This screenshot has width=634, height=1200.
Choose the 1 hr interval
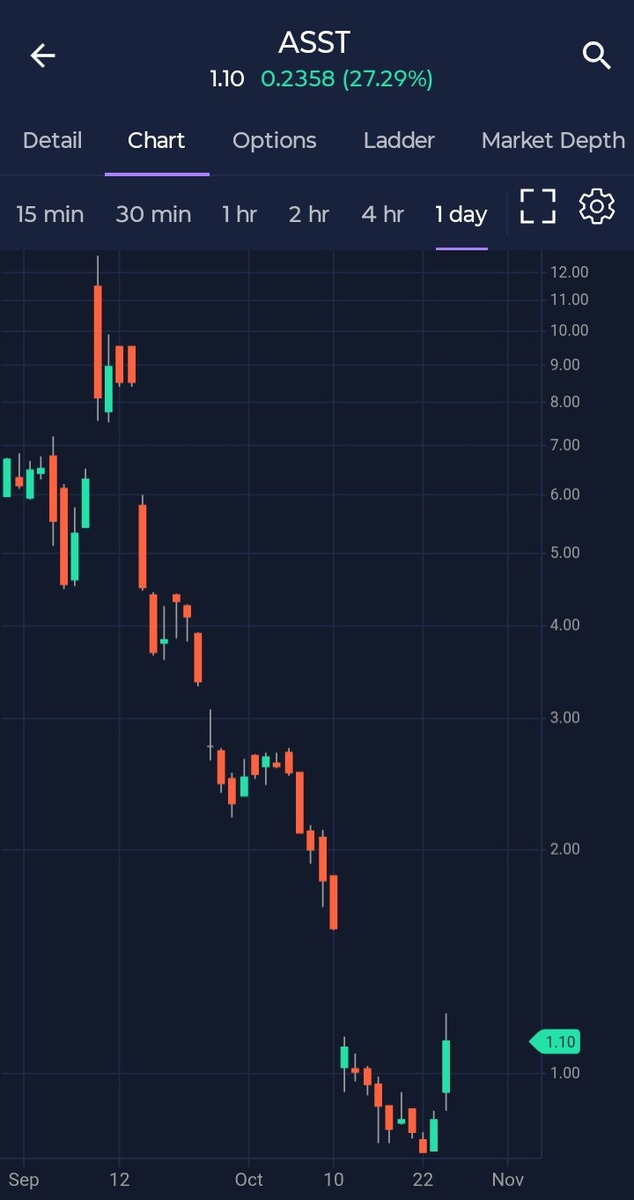[239, 214]
